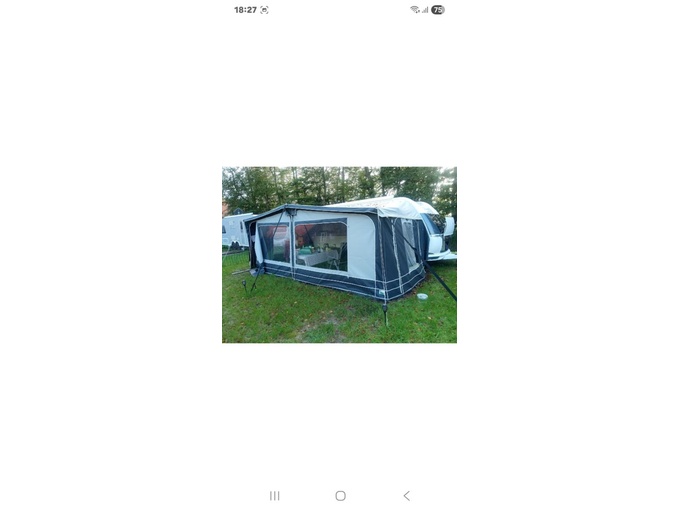Open the recent apps overview
The width and height of the screenshot is (680, 510).
click(x=275, y=496)
